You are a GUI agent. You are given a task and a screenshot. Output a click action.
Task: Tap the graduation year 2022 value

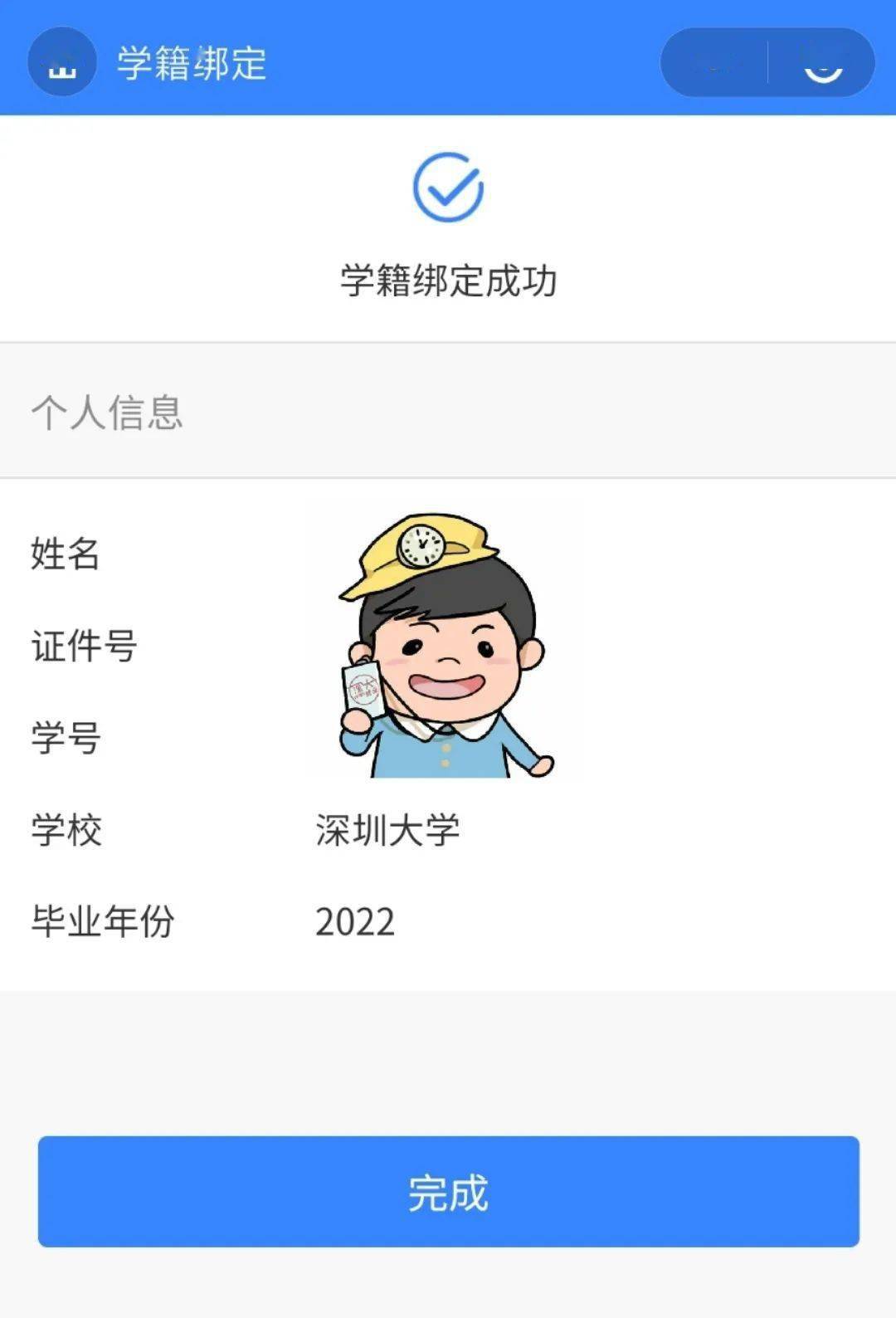point(352,923)
